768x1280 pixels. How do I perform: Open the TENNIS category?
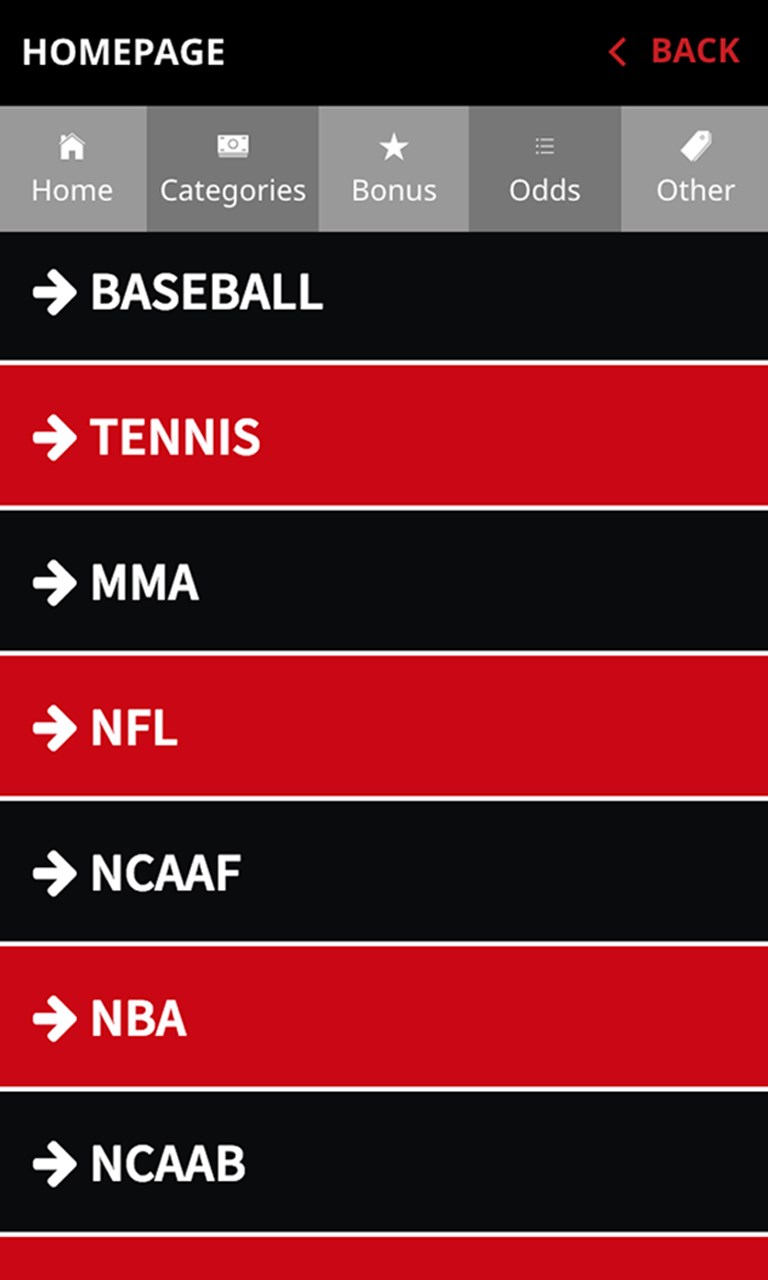click(x=384, y=437)
